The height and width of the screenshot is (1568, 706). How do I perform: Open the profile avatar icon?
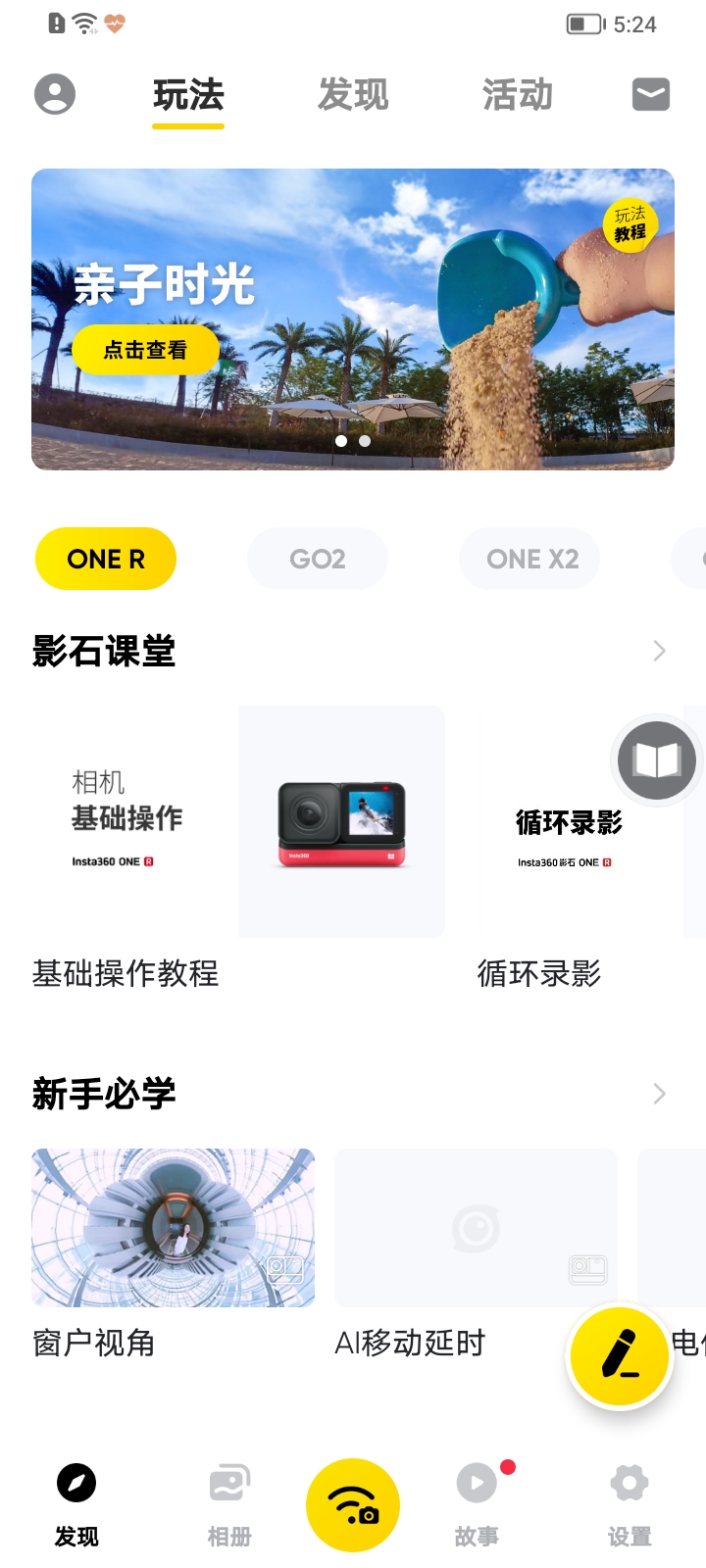tap(55, 94)
